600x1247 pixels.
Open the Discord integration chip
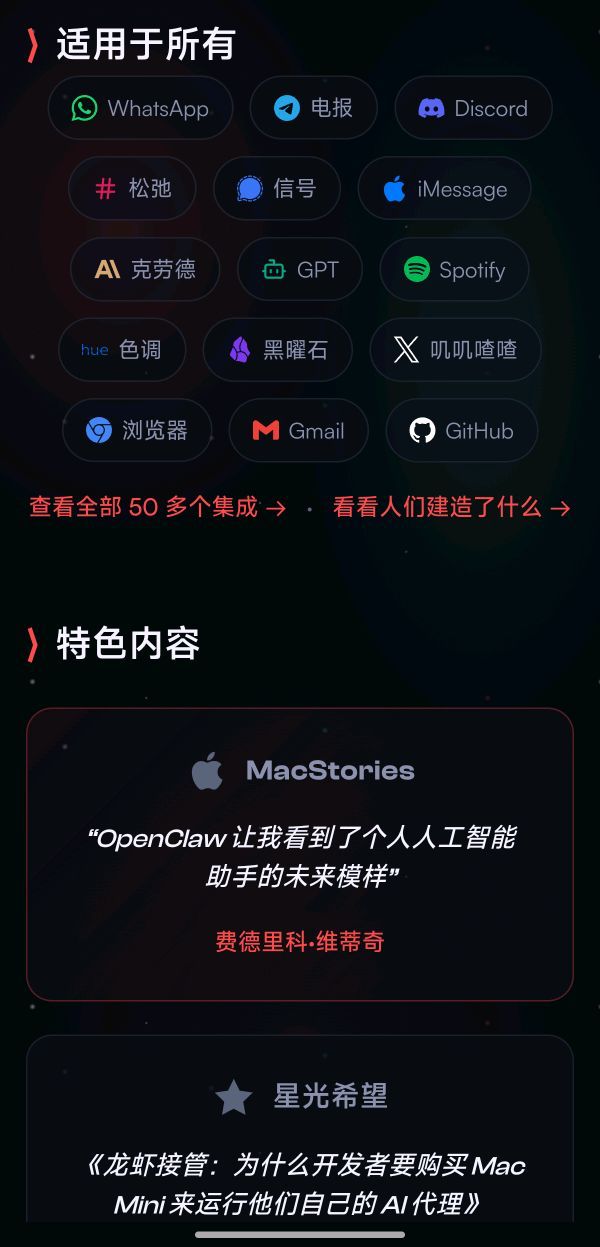[473, 108]
